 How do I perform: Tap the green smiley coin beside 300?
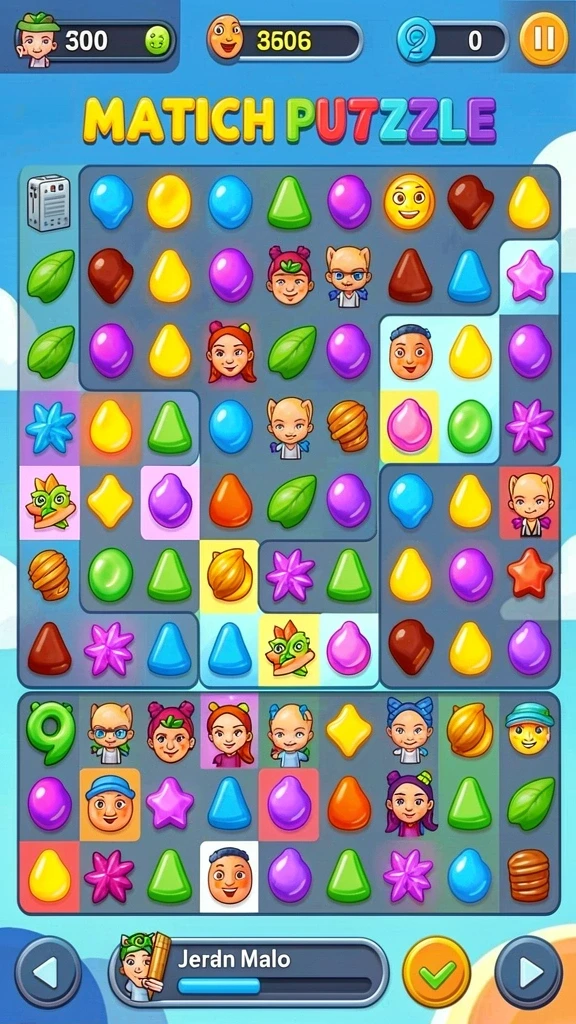pyautogui.click(x=157, y=42)
